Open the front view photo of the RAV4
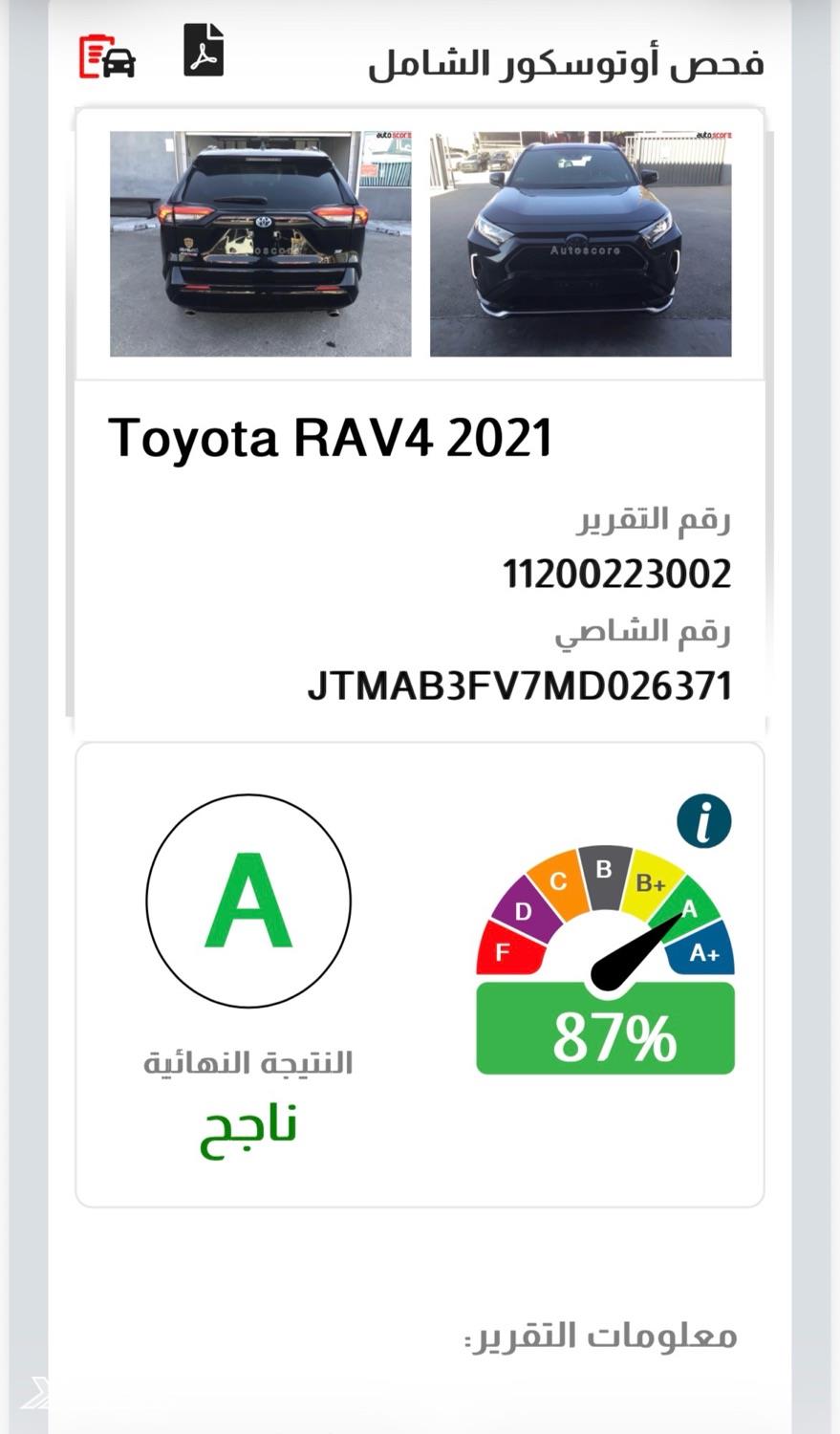The height and width of the screenshot is (1434, 840). (580, 244)
